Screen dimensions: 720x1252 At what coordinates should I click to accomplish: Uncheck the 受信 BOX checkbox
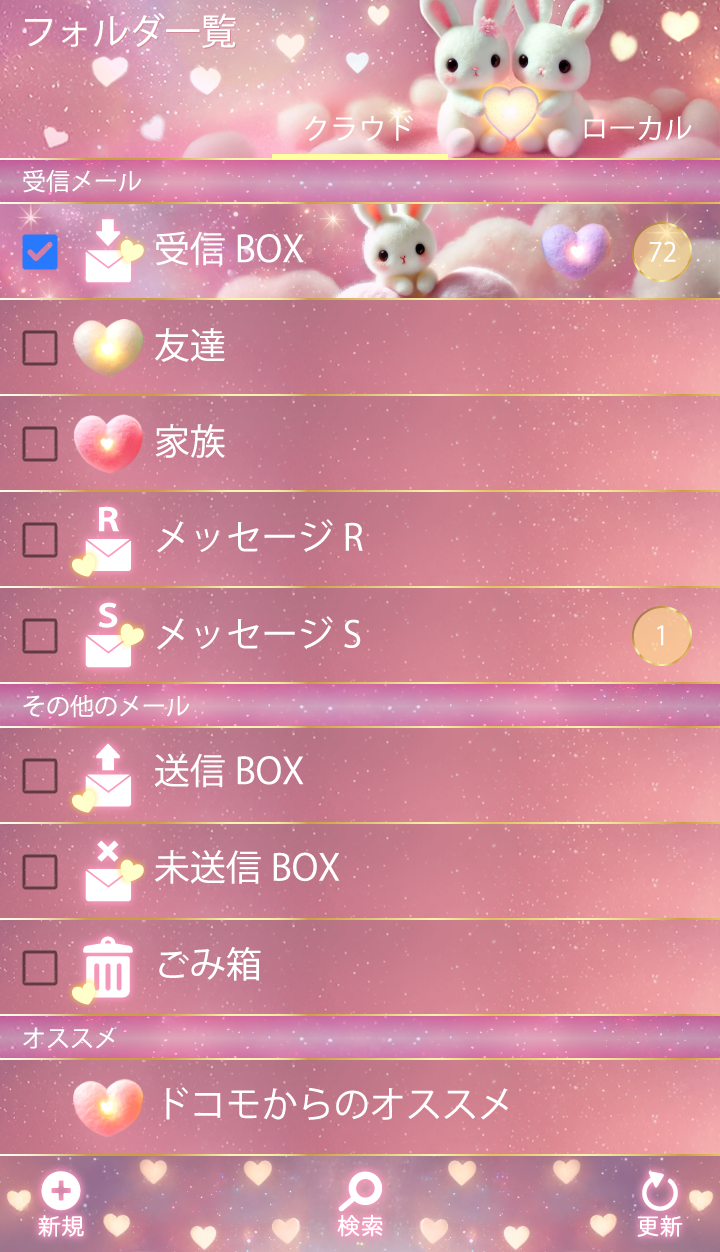click(40, 252)
